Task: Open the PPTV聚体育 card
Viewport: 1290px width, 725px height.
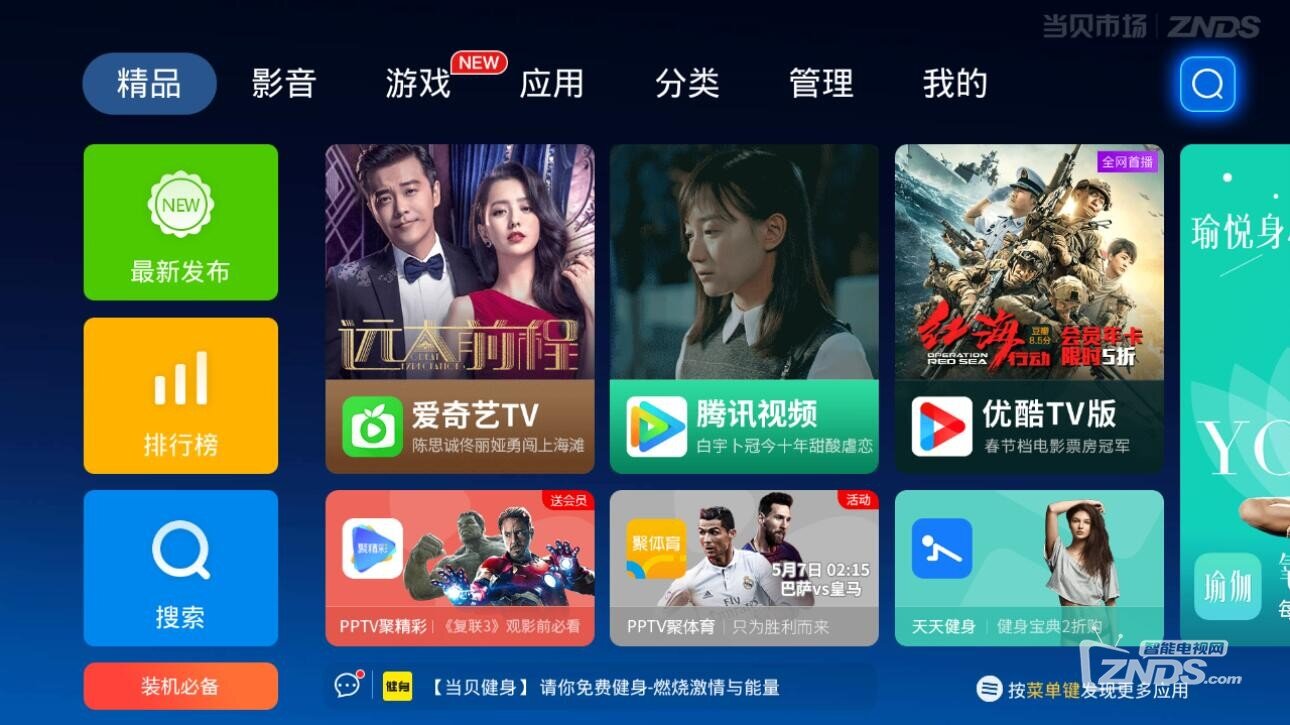Action: 744,567
